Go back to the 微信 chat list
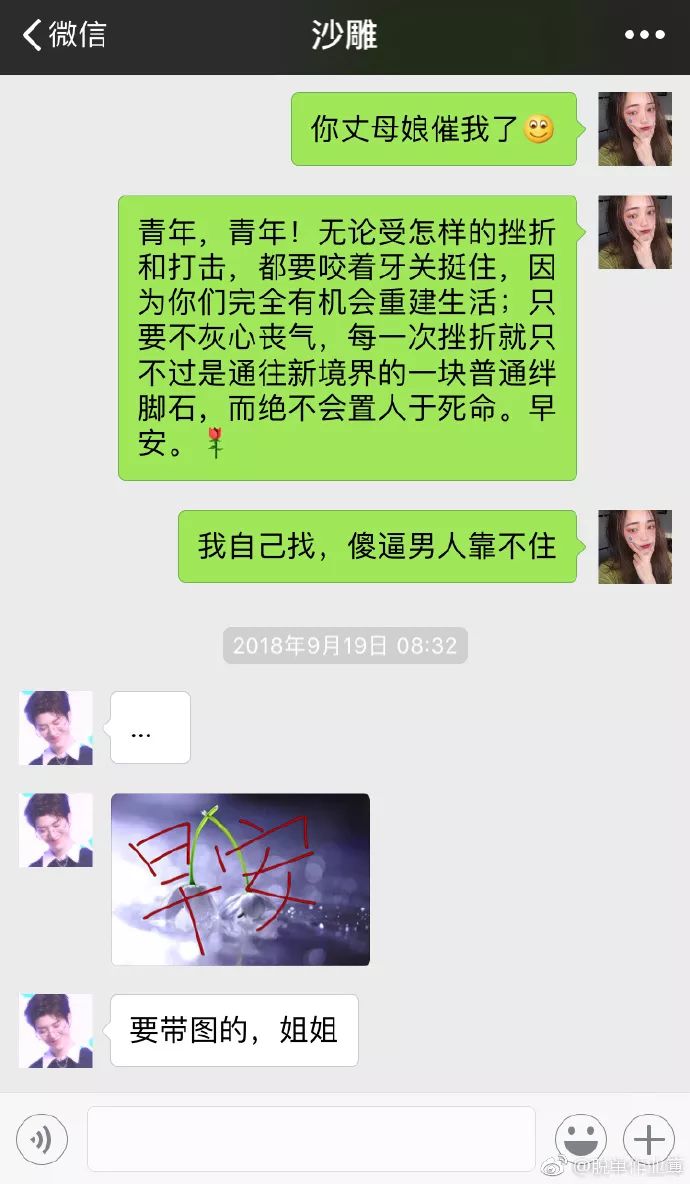Viewport: 690px width, 1184px height. tap(62, 35)
